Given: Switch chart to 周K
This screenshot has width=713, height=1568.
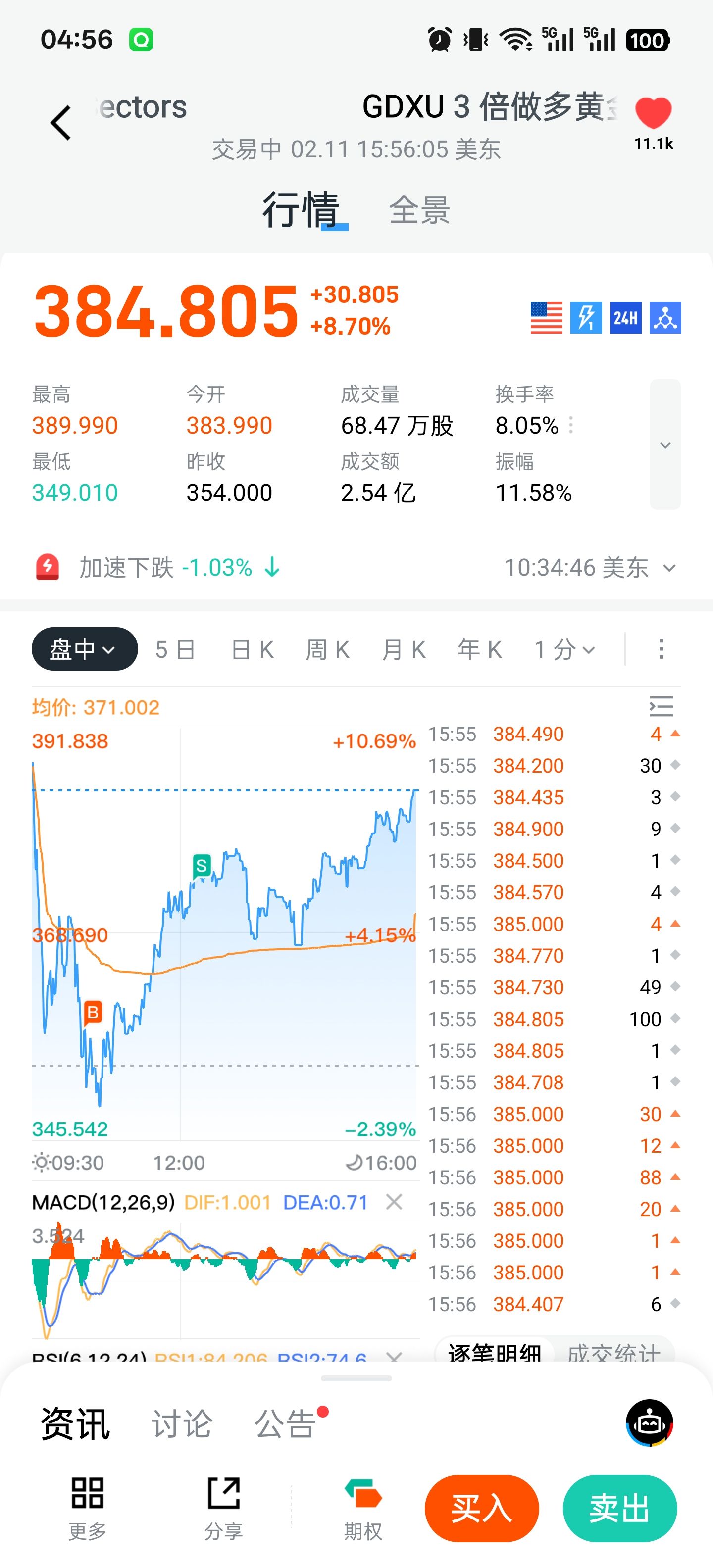Looking at the screenshot, I should point(328,649).
